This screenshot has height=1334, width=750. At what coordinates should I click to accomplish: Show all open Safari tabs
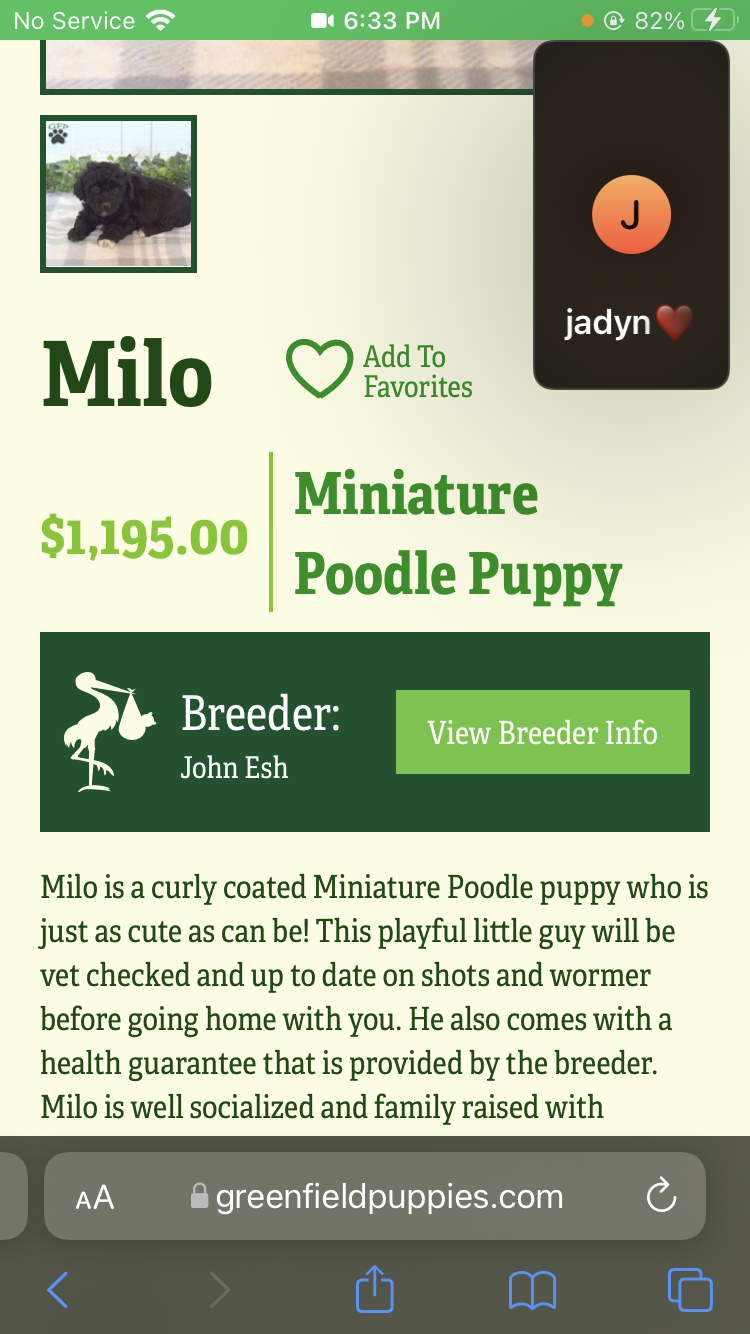tap(690, 1289)
